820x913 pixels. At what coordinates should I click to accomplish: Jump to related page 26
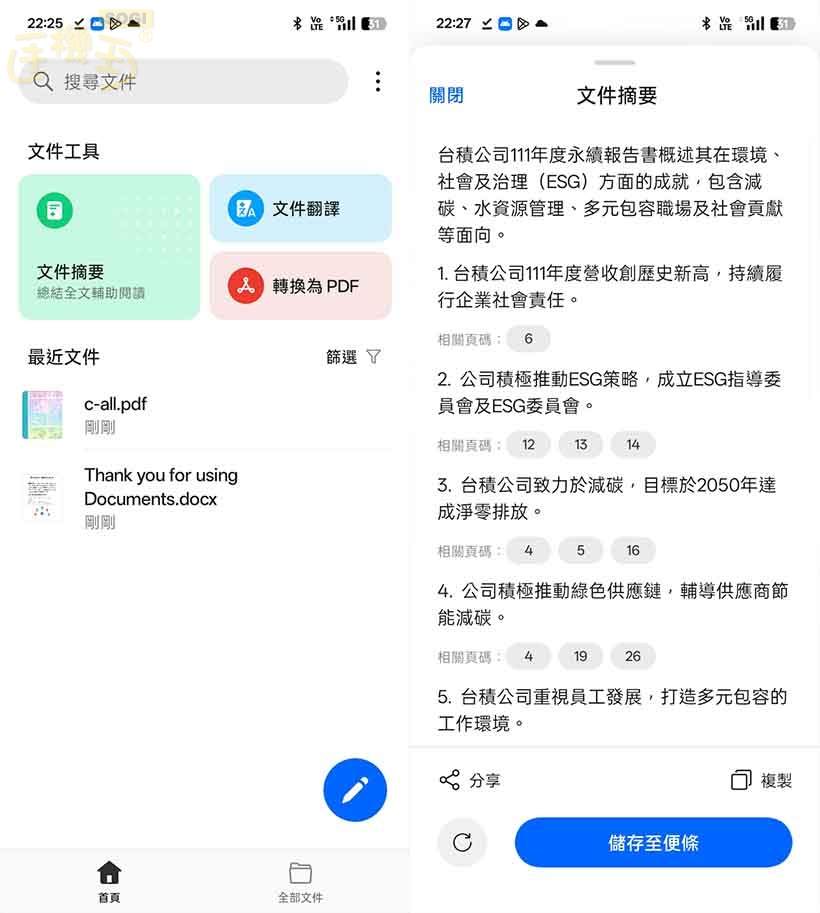pyautogui.click(x=632, y=656)
